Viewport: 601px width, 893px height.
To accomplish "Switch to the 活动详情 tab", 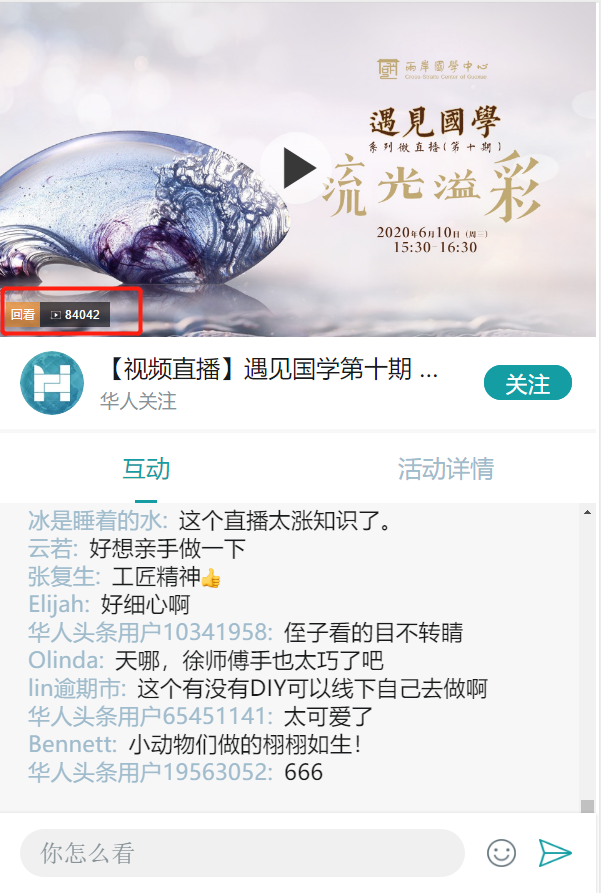I will coord(445,469).
